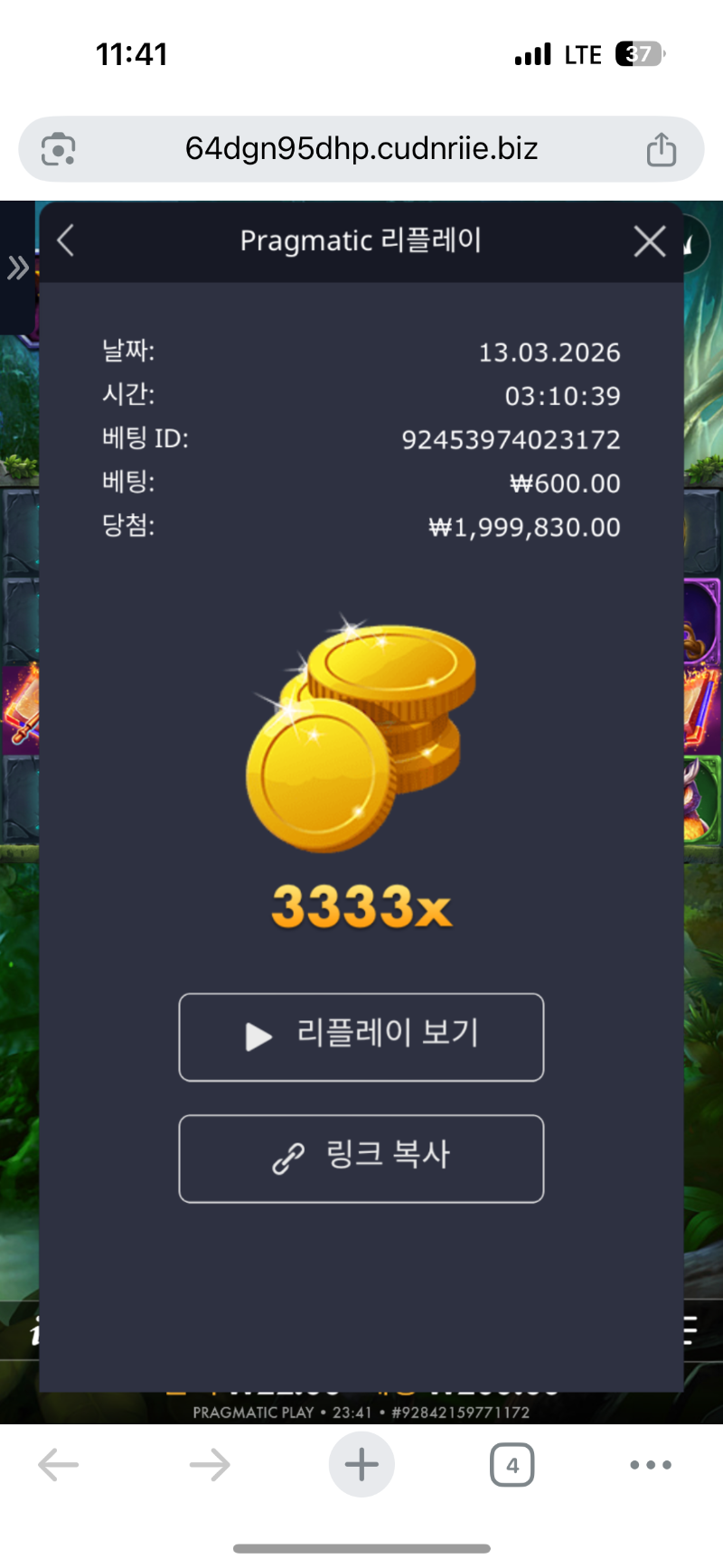Open a new browser tab

pyautogui.click(x=361, y=1464)
